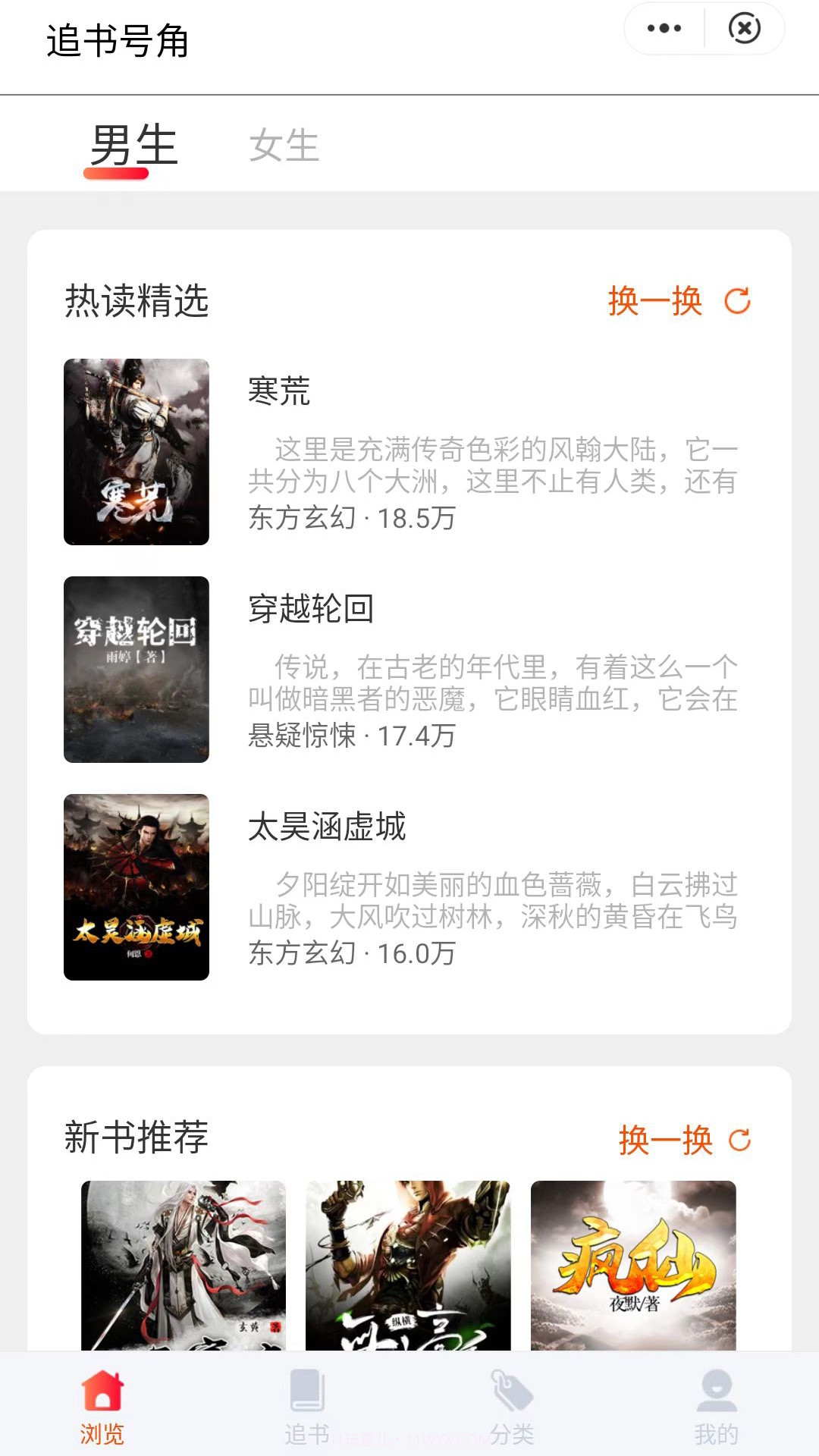Open the book titled 穿越轮回

pos(311,609)
